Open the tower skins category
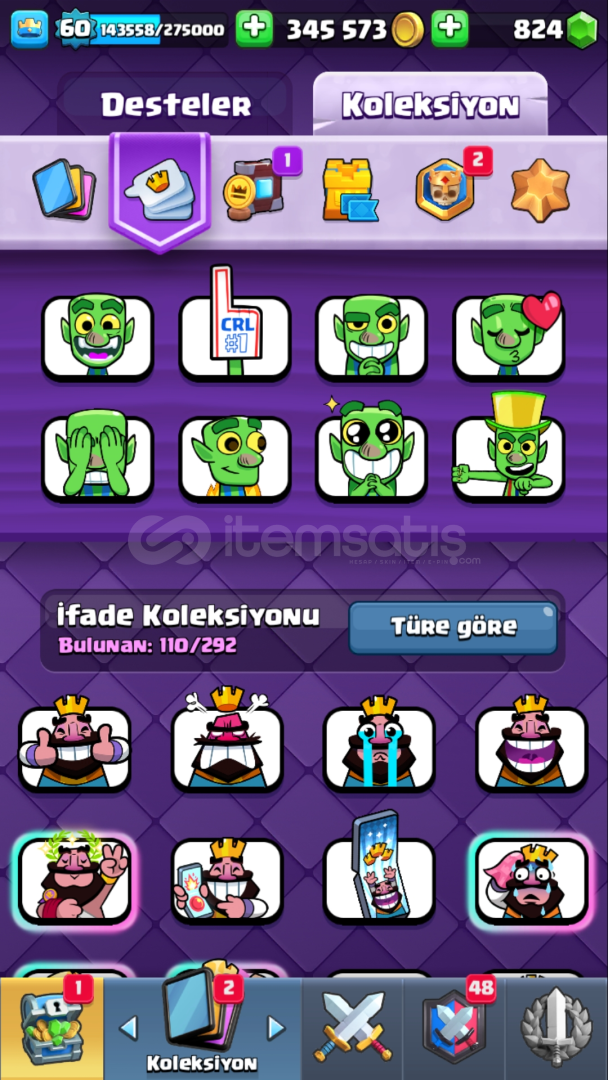Viewport: 608px width, 1080px height. [x=349, y=189]
